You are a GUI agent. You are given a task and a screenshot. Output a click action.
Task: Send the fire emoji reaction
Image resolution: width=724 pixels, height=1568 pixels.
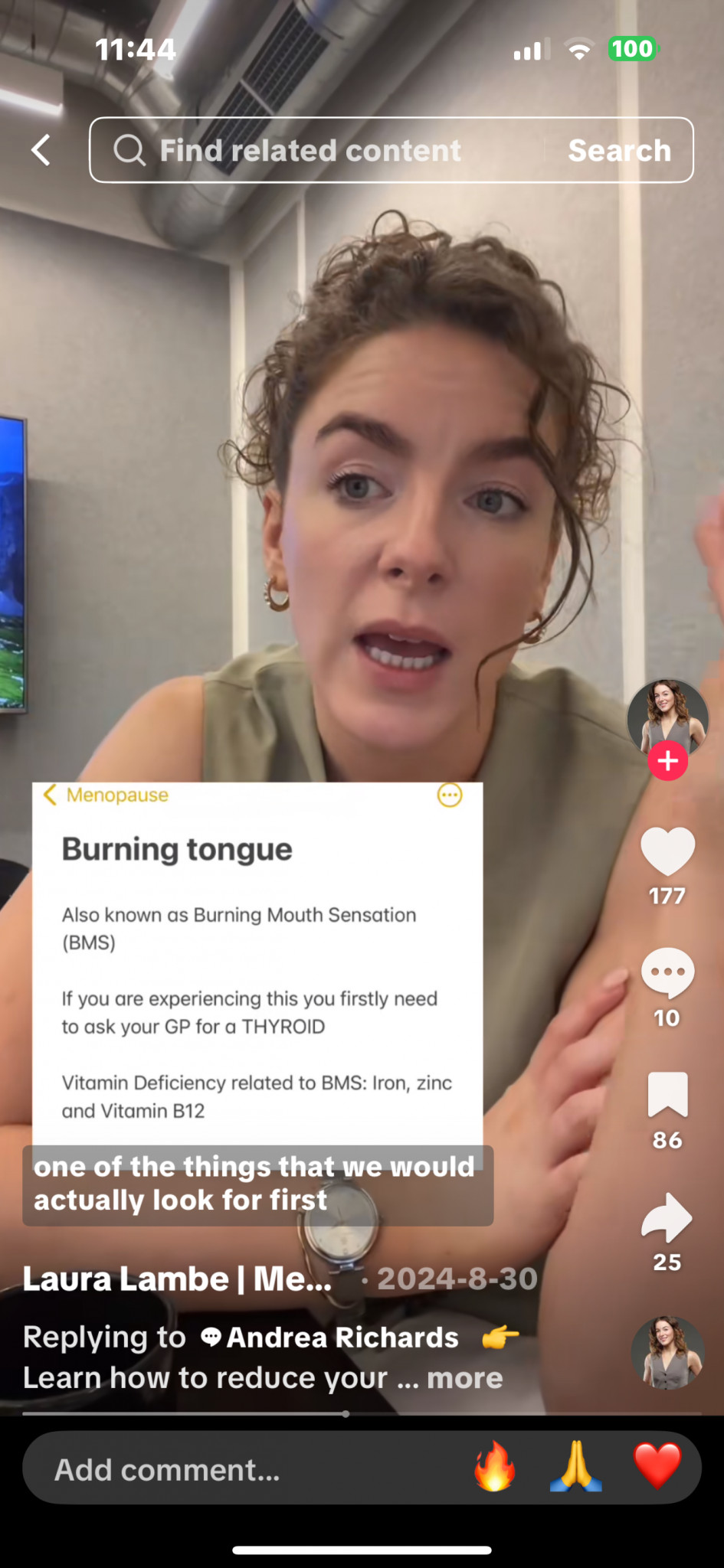point(494,1466)
